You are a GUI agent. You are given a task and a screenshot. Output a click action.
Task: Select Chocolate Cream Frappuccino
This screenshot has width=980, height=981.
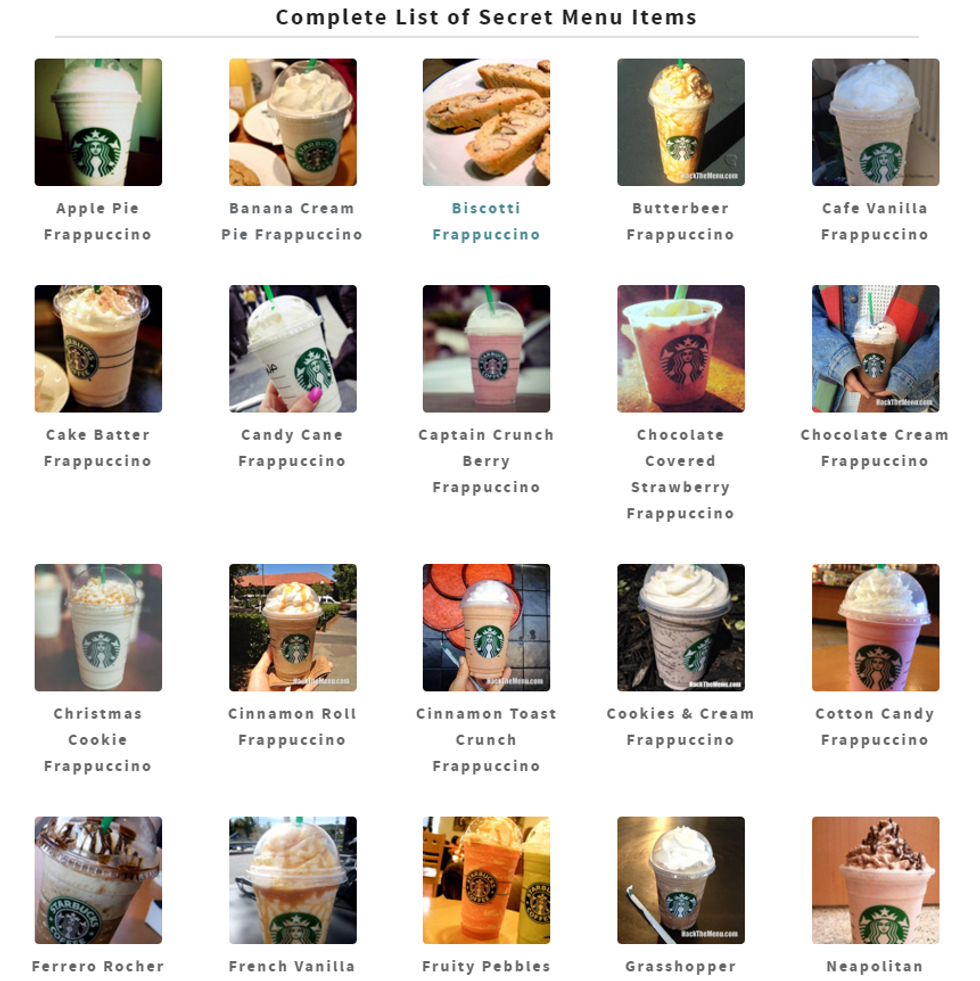(875, 348)
